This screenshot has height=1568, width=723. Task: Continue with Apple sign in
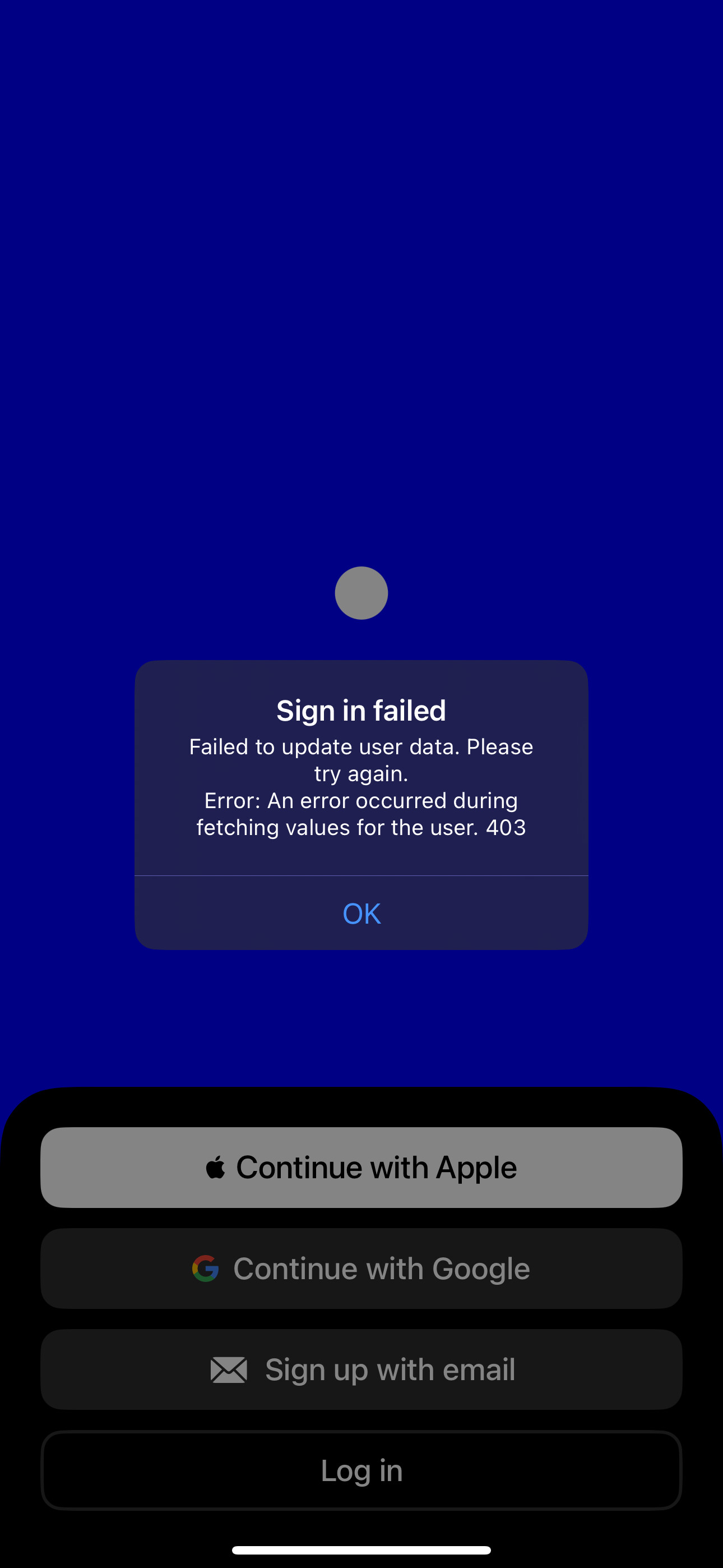tap(361, 1168)
